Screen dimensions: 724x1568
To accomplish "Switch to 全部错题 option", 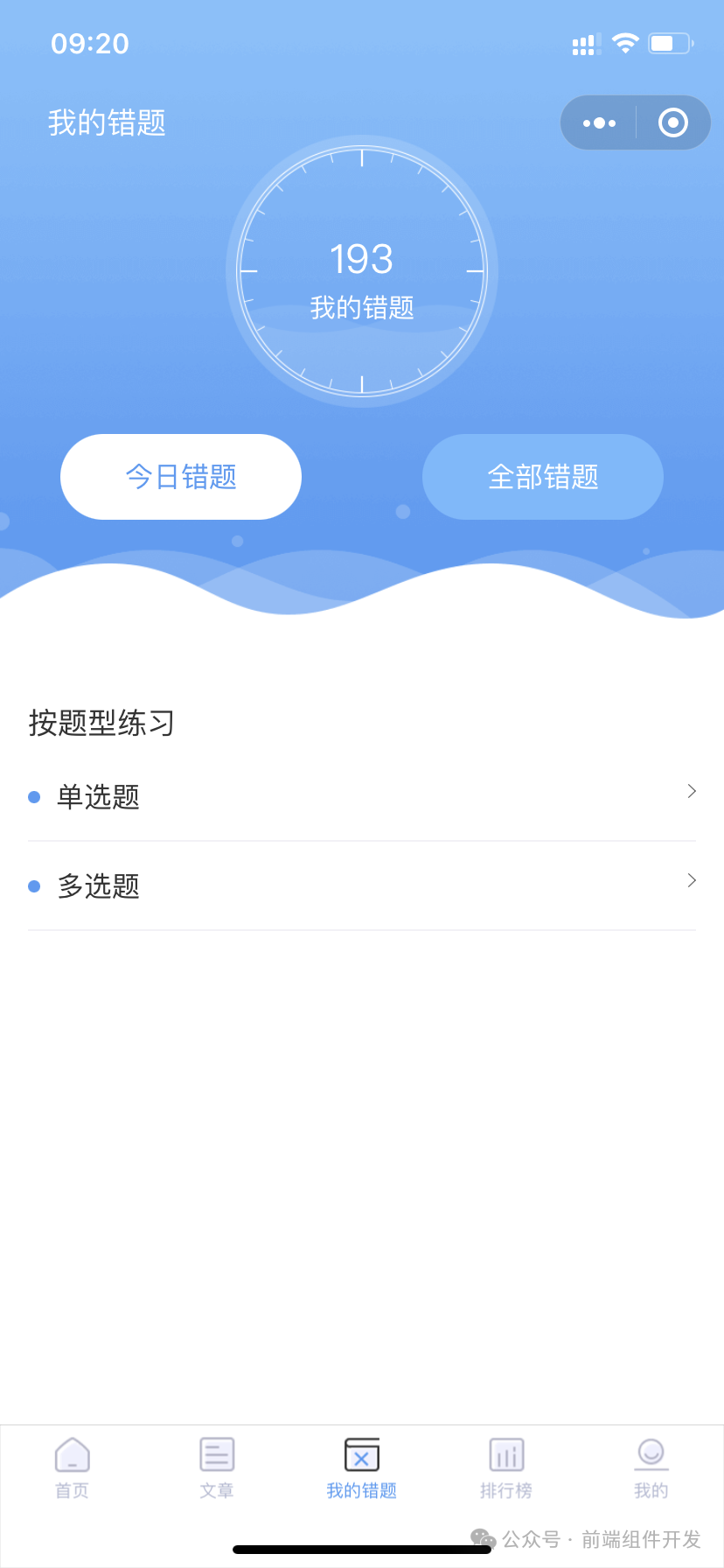I will tap(542, 477).
